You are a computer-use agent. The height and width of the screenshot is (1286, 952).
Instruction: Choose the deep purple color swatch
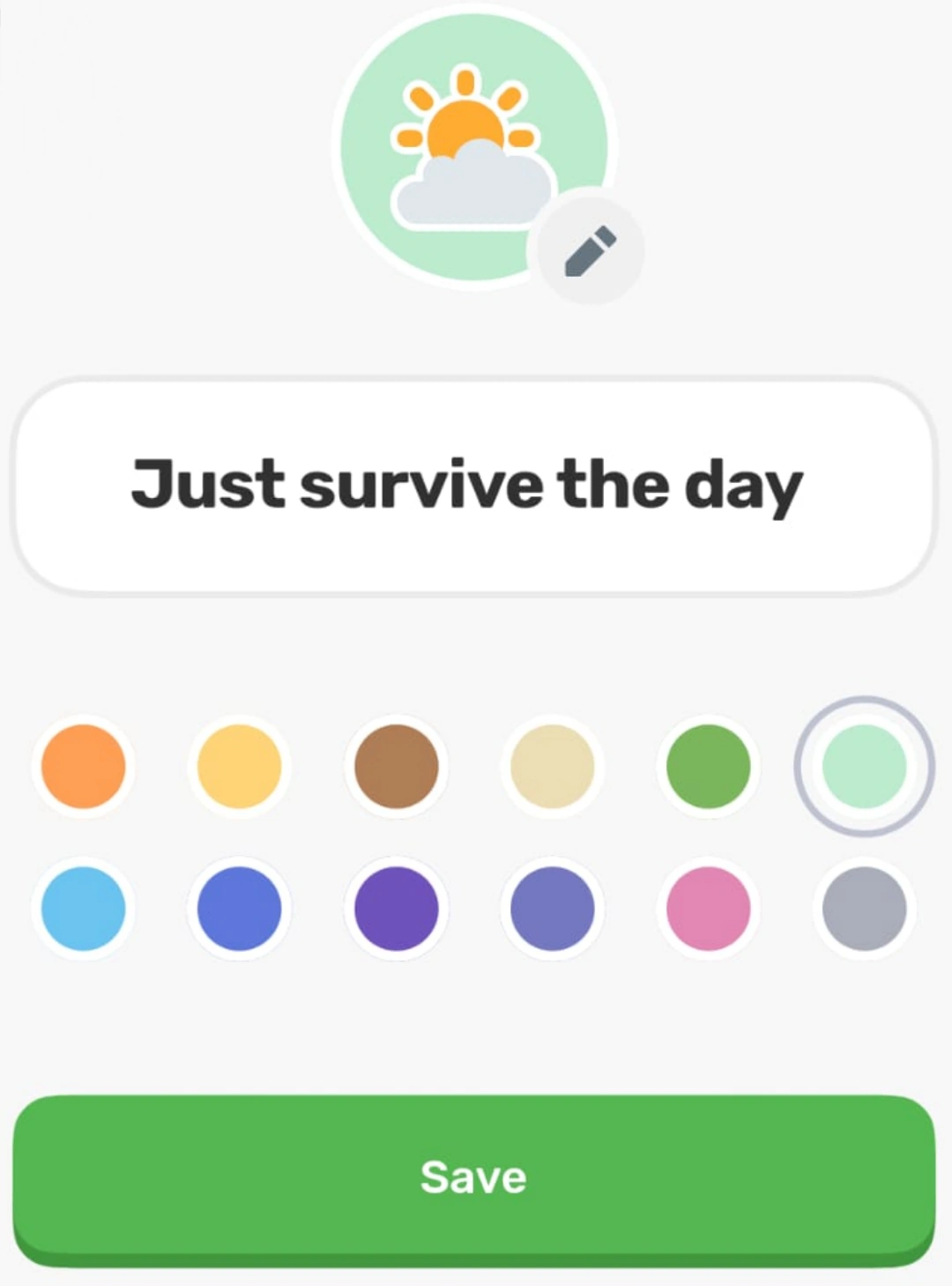click(396, 909)
